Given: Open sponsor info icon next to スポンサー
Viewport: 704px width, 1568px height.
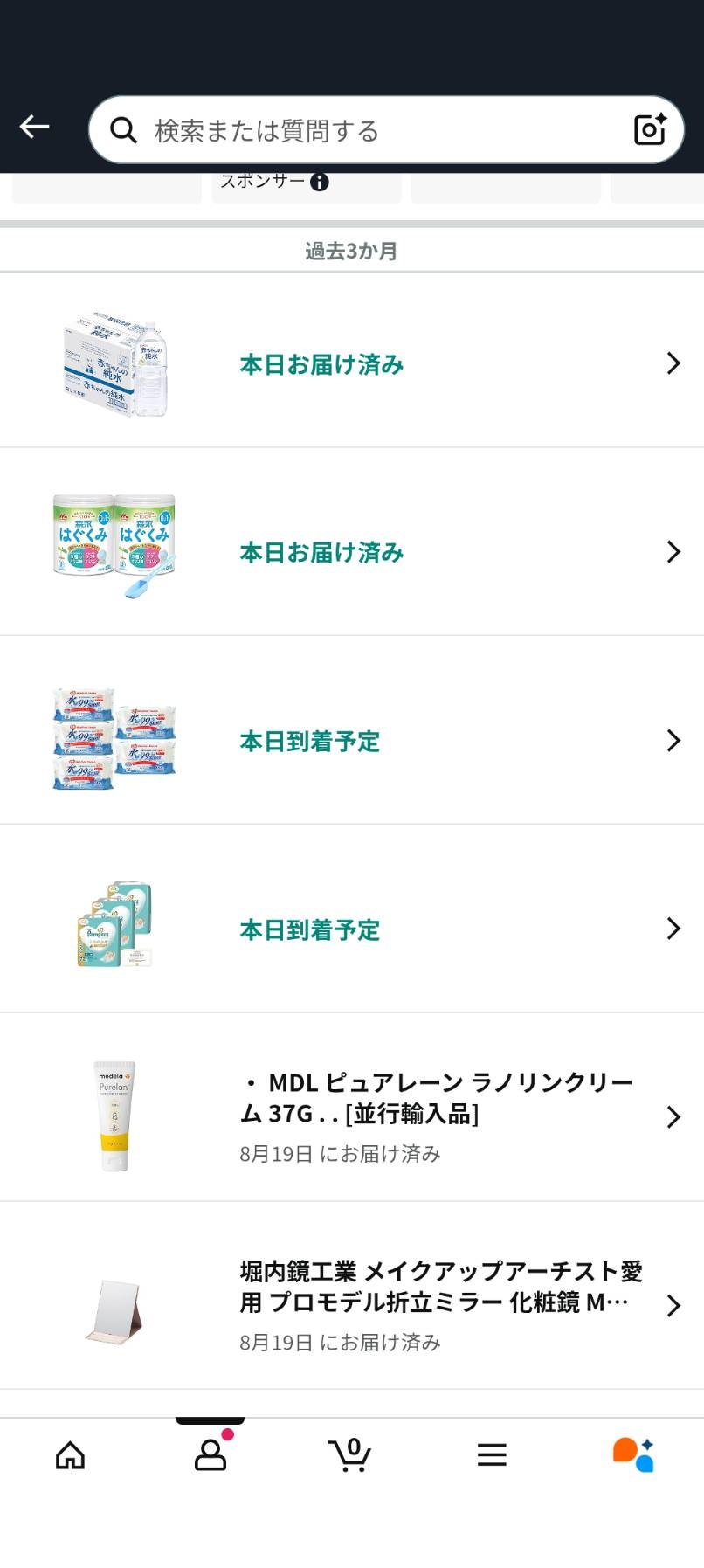Looking at the screenshot, I should (x=320, y=182).
